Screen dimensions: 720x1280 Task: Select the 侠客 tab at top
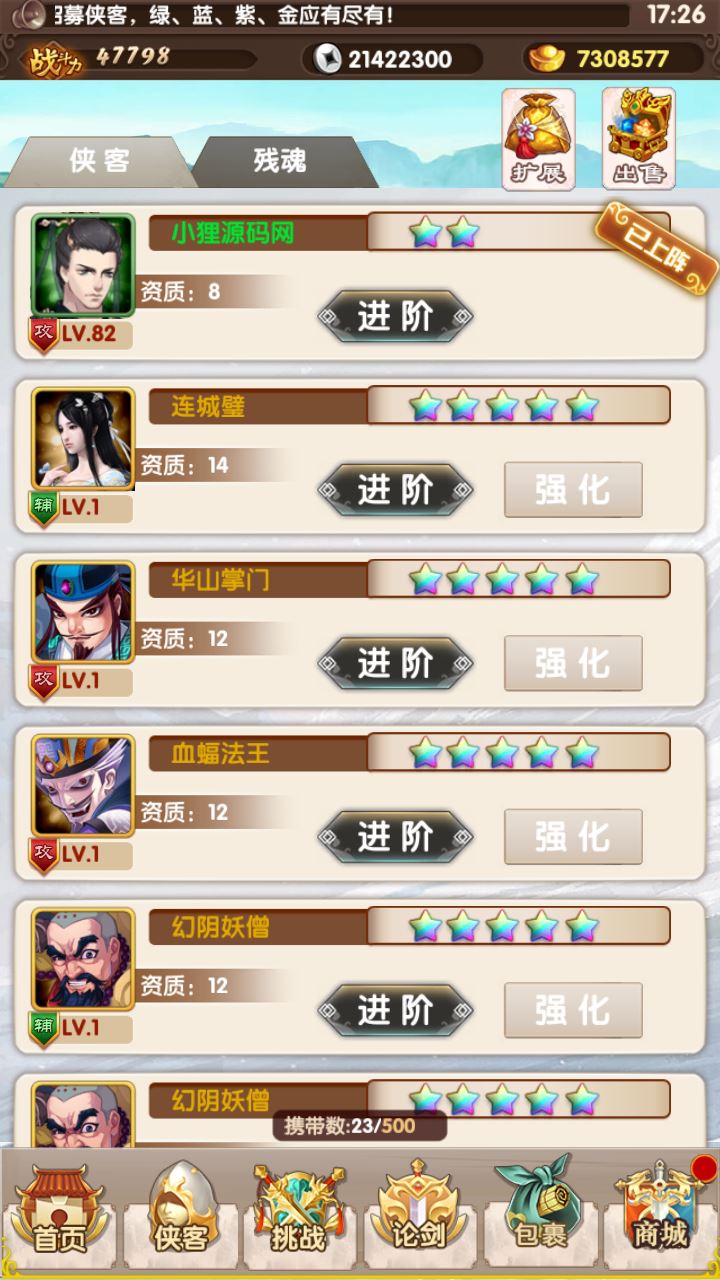point(100,161)
